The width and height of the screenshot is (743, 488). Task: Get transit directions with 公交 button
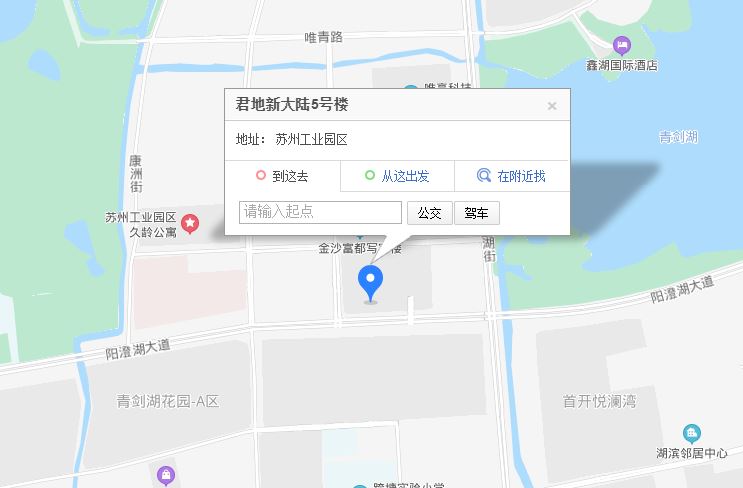[429, 213]
